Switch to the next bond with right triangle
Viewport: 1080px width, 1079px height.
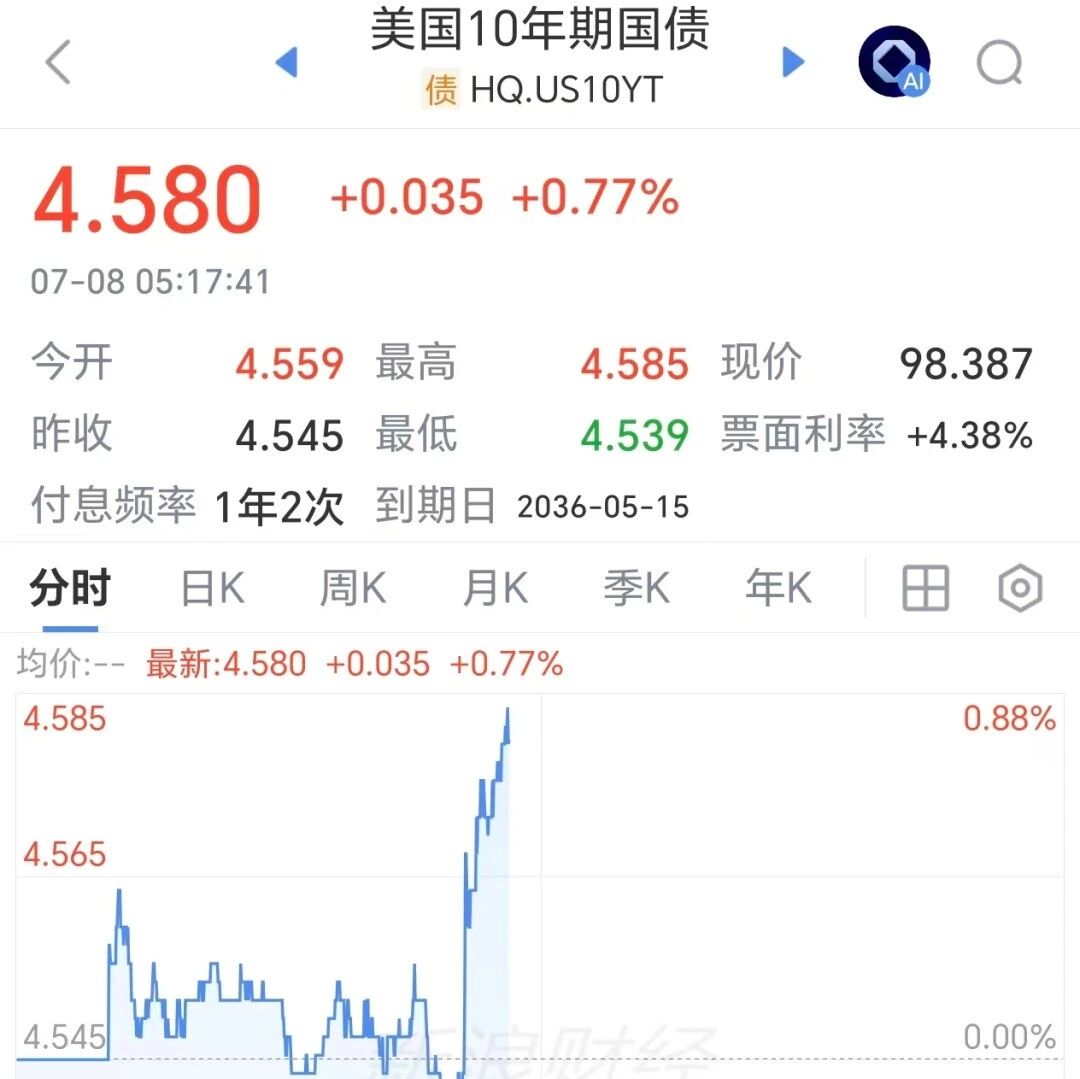[793, 62]
